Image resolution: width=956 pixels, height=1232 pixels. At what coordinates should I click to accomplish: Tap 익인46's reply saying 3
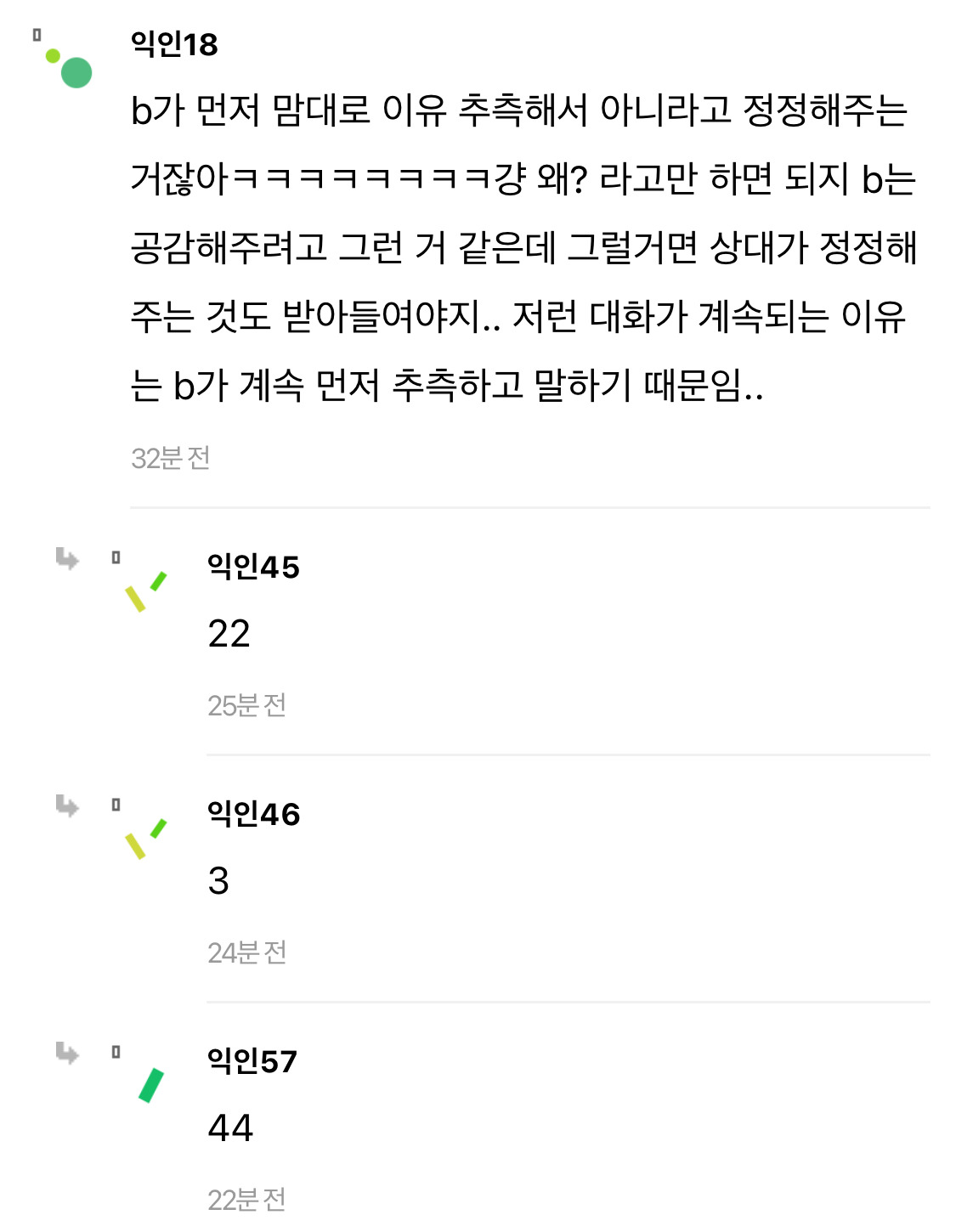coord(218,880)
